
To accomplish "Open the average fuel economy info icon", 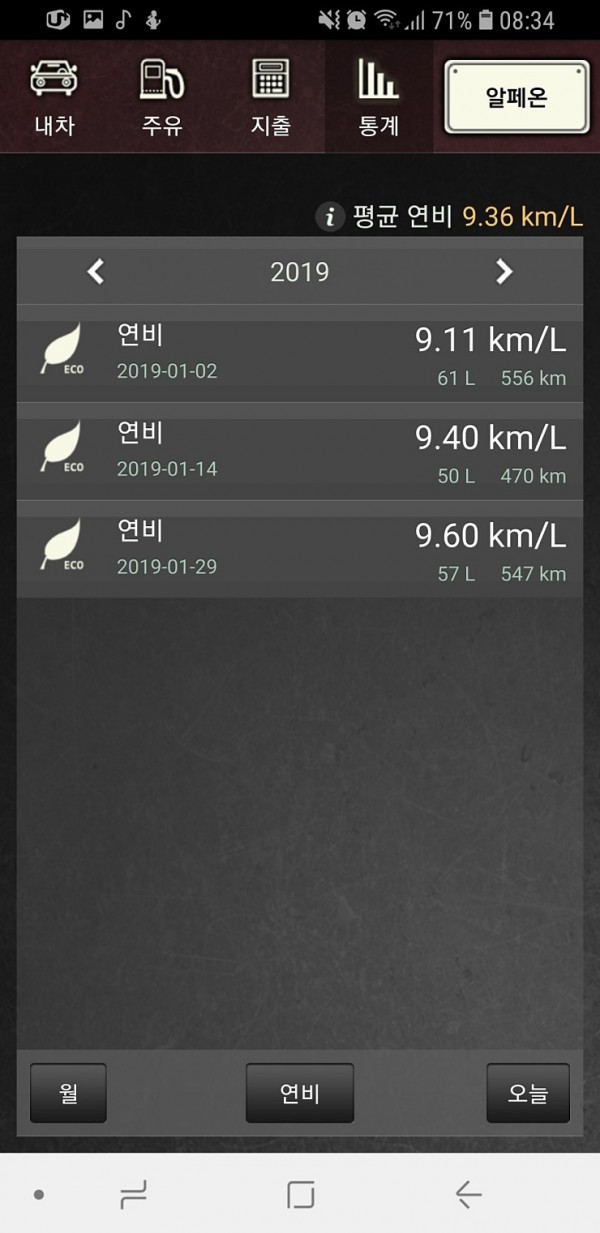I will tap(331, 216).
